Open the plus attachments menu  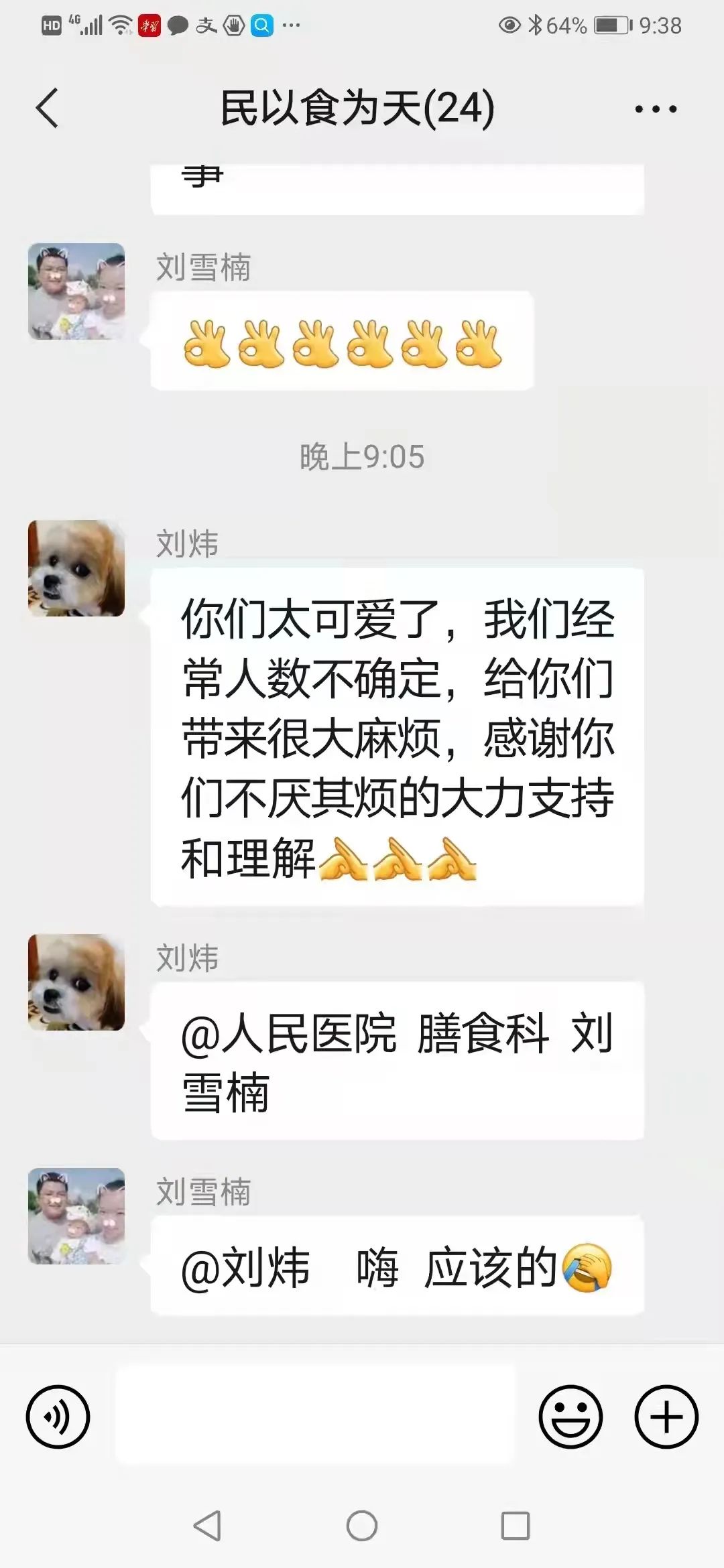tap(666, 1417)
